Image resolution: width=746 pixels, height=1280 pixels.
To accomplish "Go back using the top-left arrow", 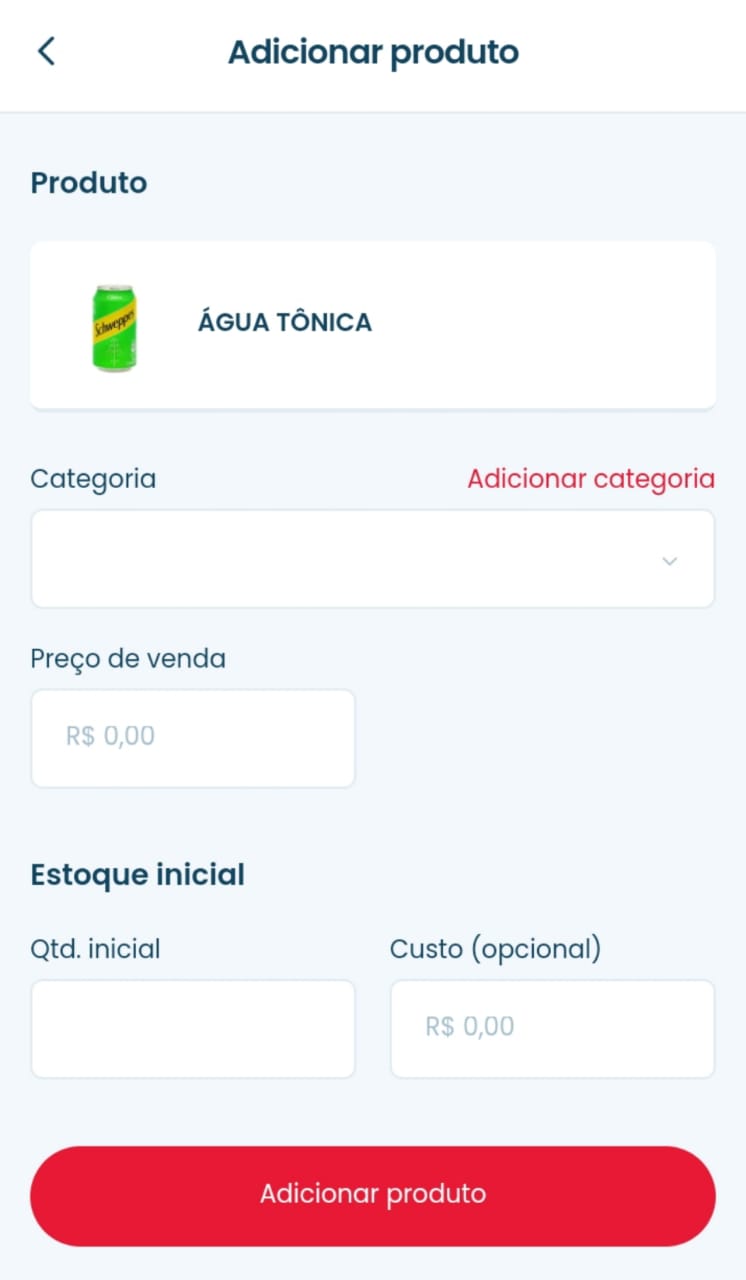I will click(46, 51).
